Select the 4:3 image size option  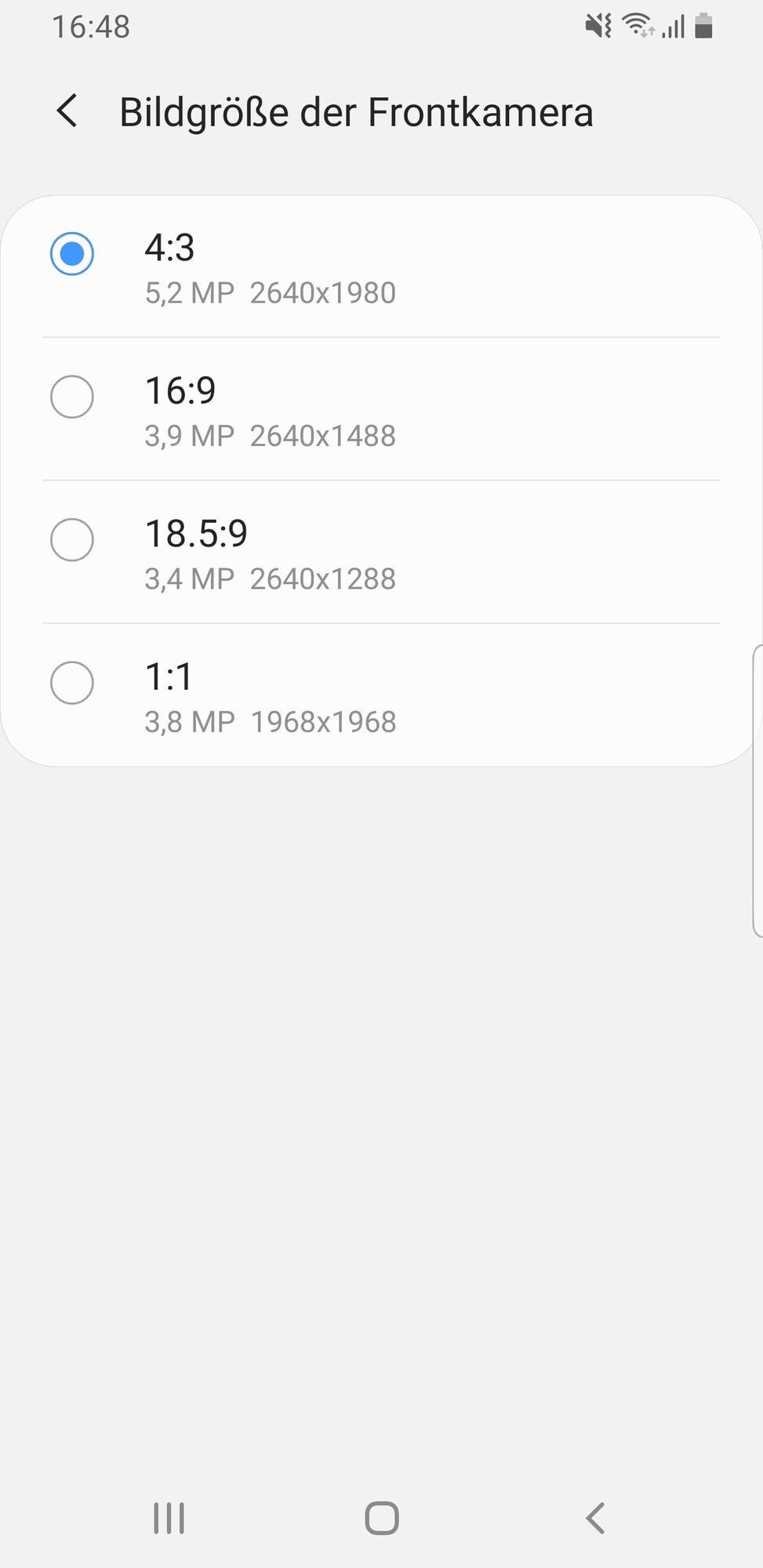72,254
